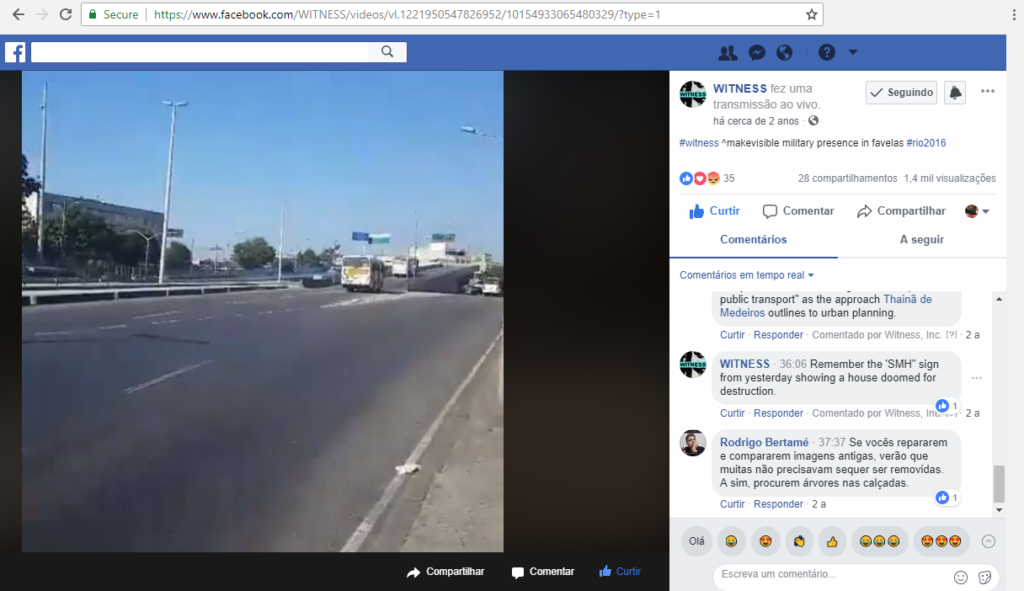
Task: Open the help question mark menu
Action: click(827, 53)
